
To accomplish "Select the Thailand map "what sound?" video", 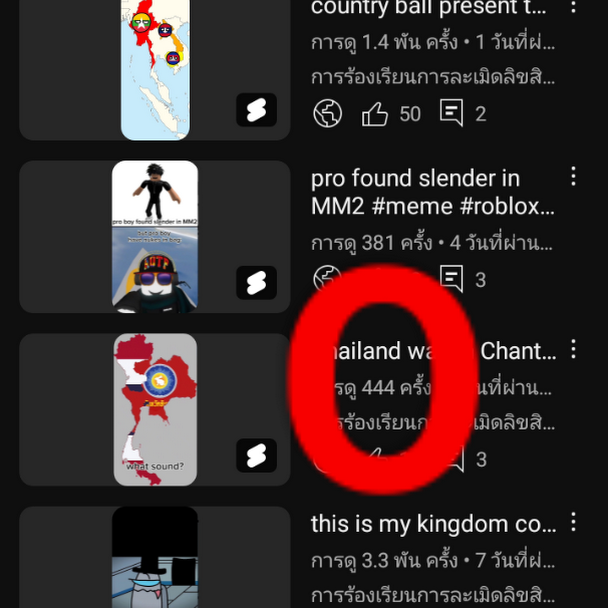I will point(155,409).
